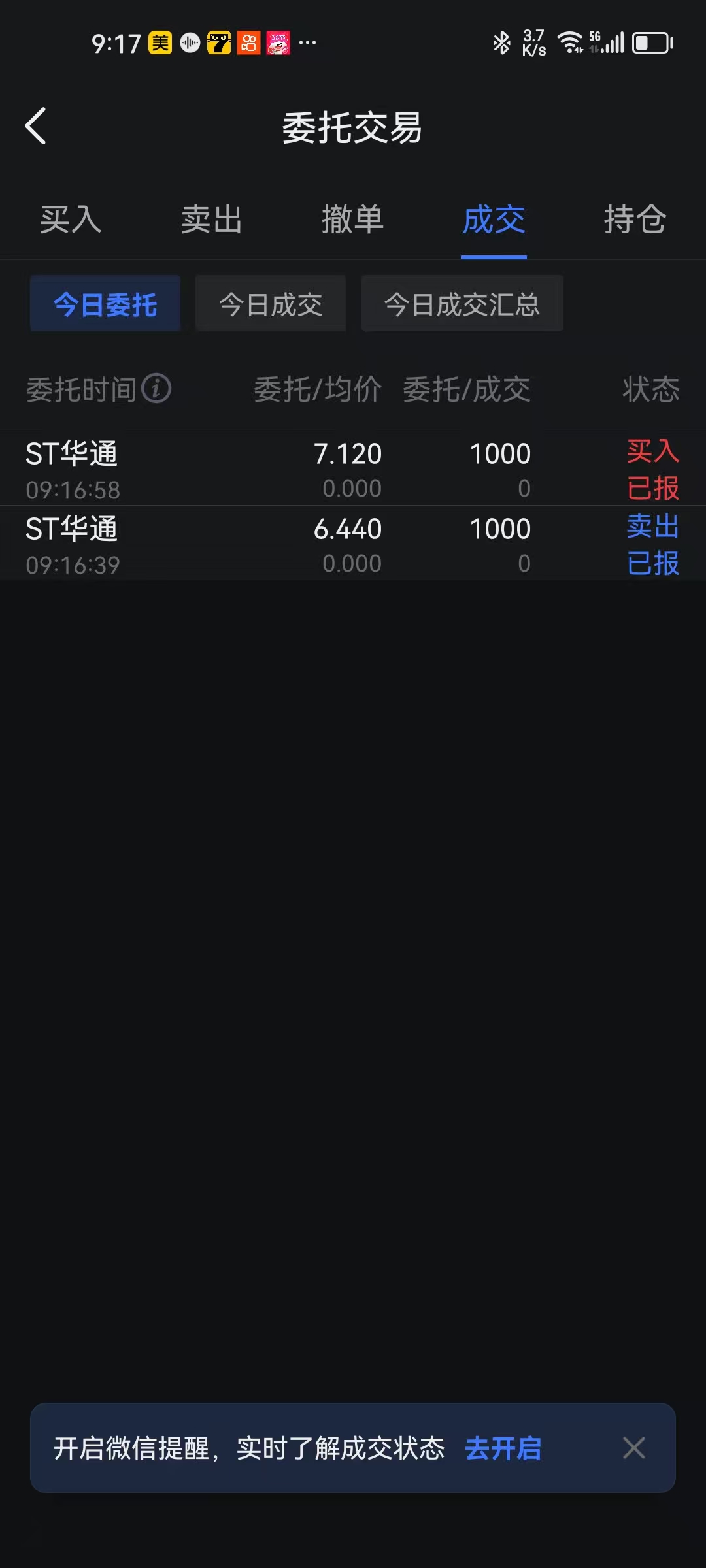Open the ST华通 buy order at 09:16:58
The height and width of the screenshot is (1568, 706).
point(353,469)
